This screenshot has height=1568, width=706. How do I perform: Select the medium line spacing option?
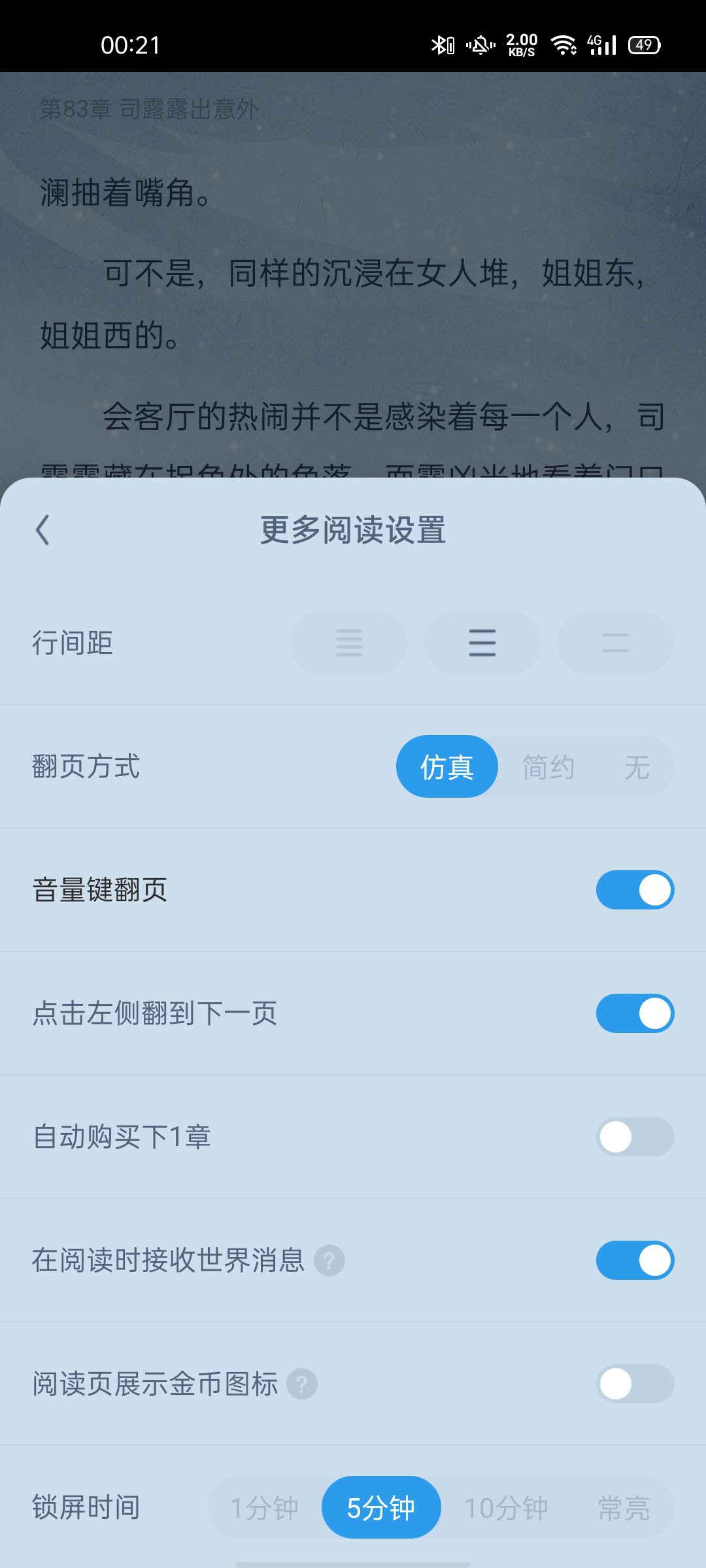(482, 643)
